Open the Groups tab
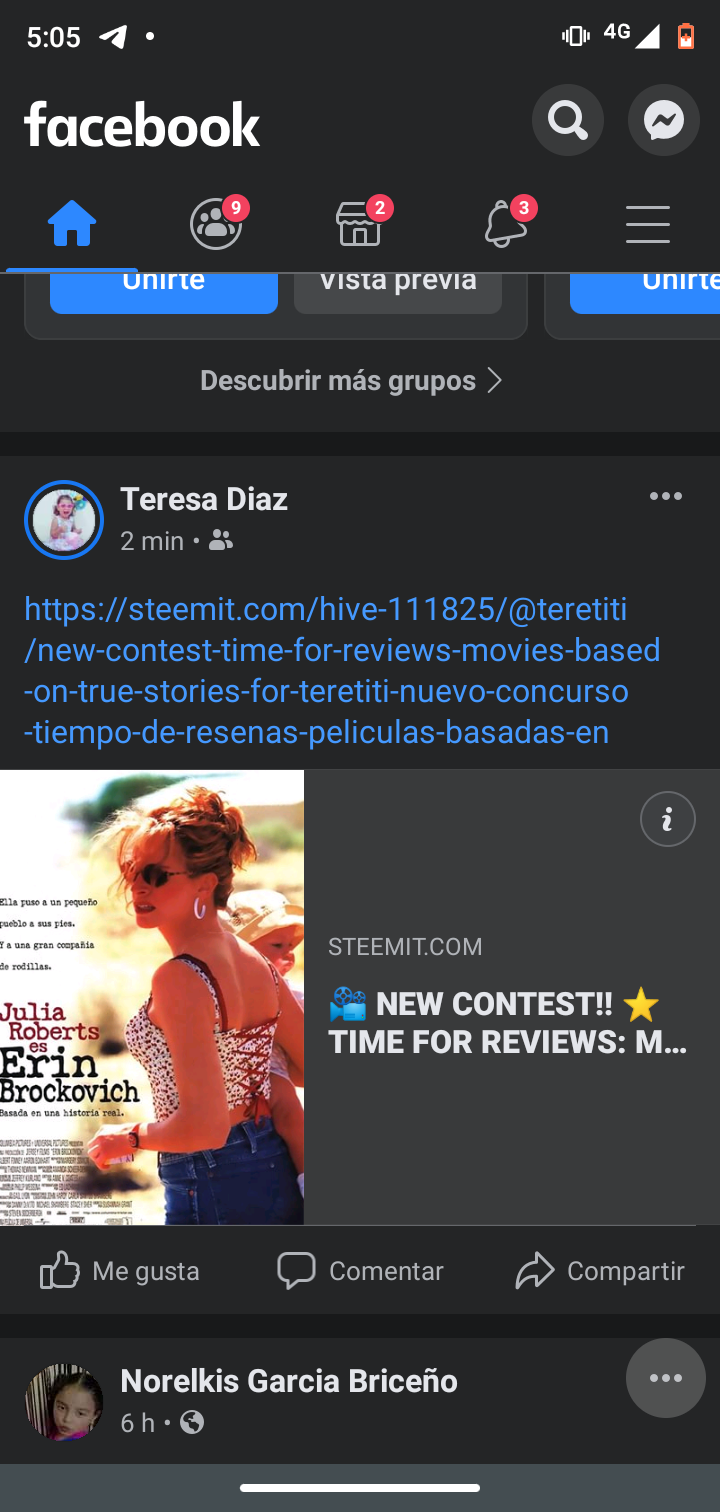 pos(216,223)
